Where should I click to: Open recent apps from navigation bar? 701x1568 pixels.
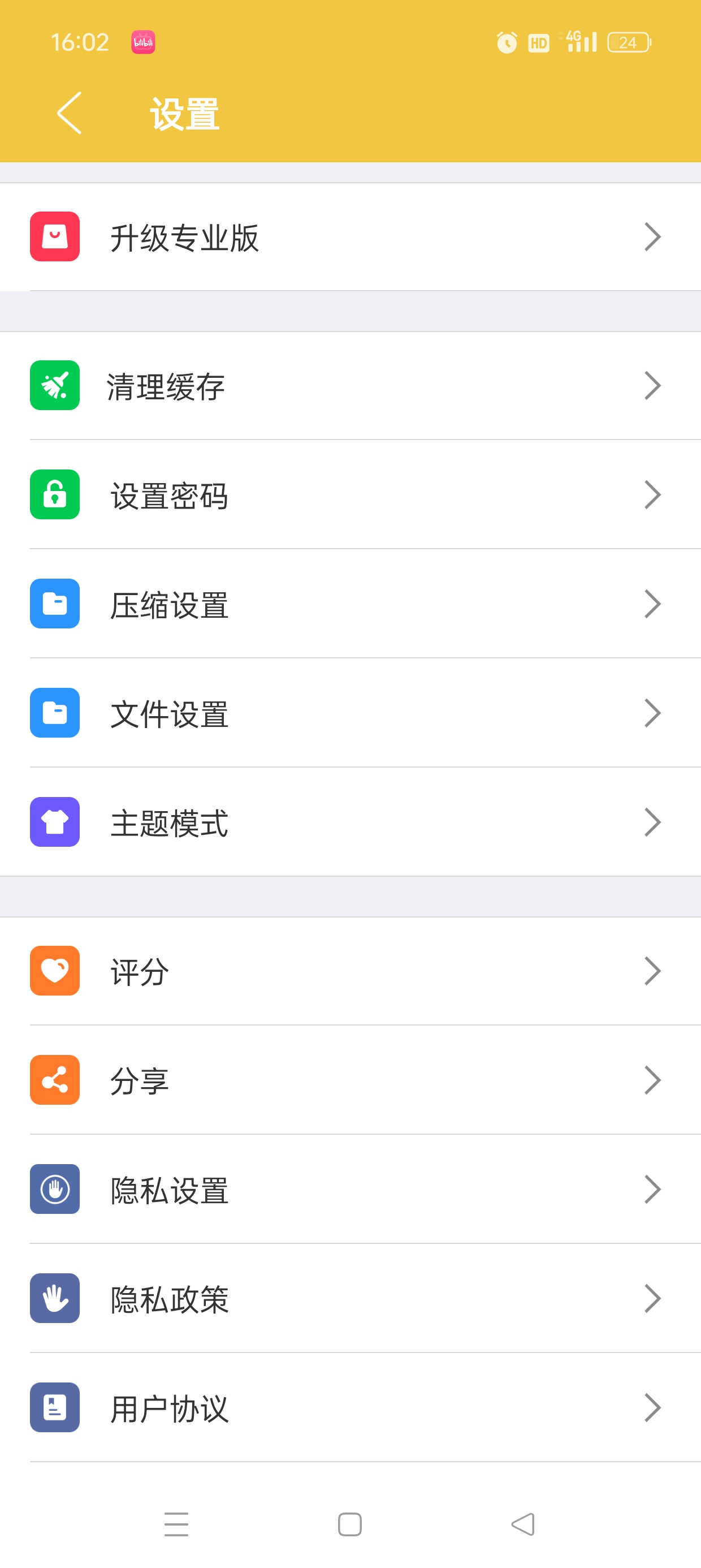176,1524
